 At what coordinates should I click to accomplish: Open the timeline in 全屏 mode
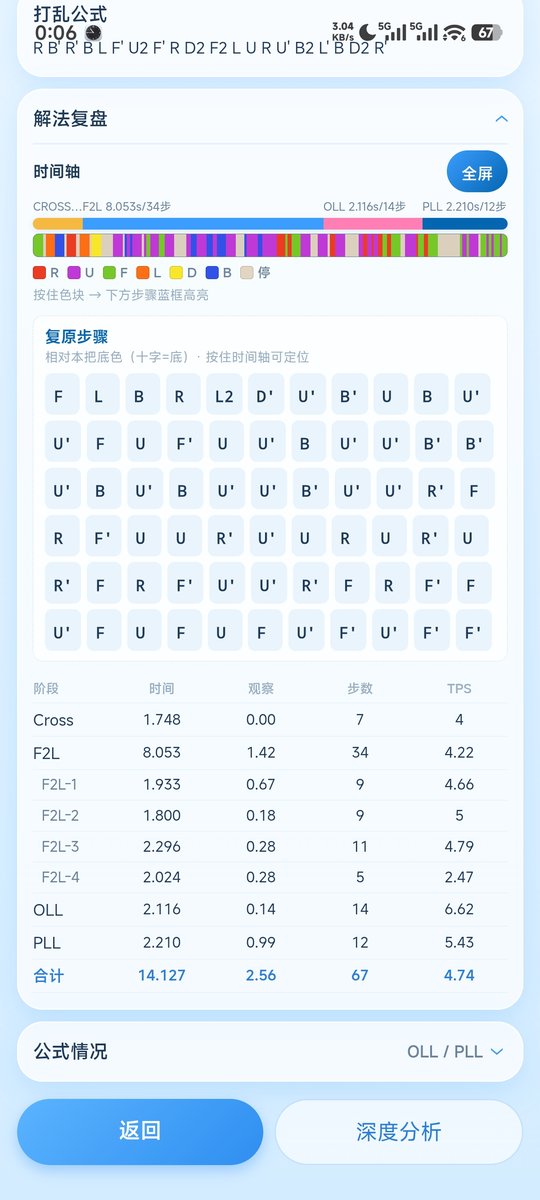[x=477, y=172]
